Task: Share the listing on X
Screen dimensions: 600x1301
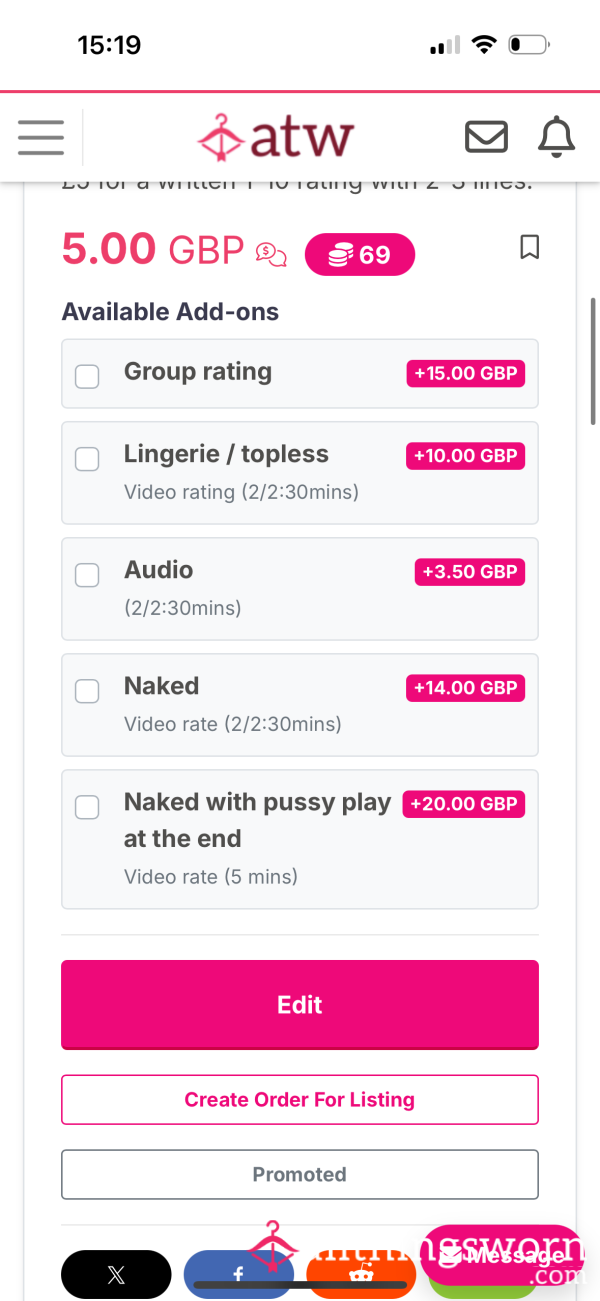Action: 116,1275
